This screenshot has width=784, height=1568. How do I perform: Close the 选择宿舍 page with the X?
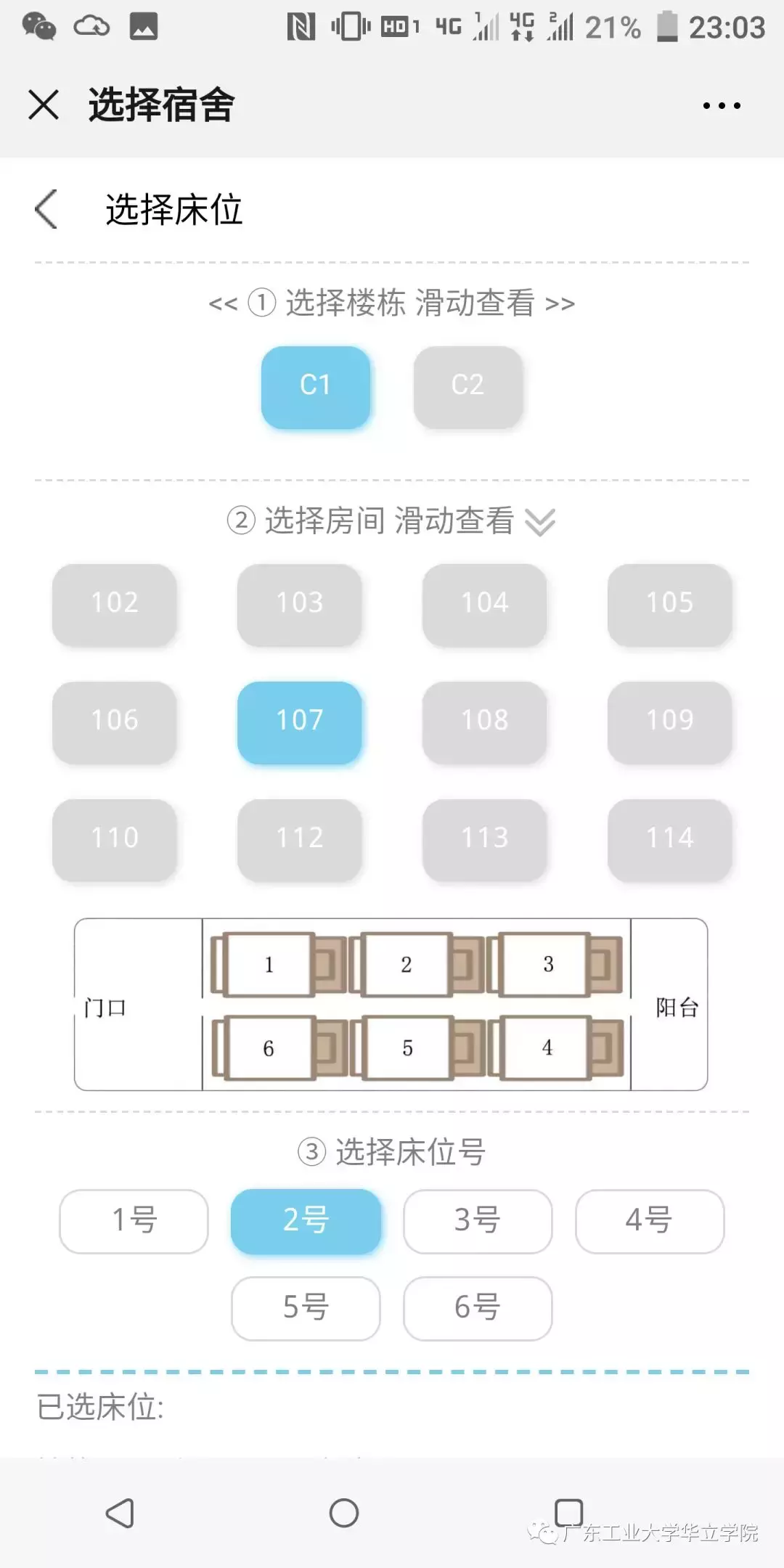[44, 105]
